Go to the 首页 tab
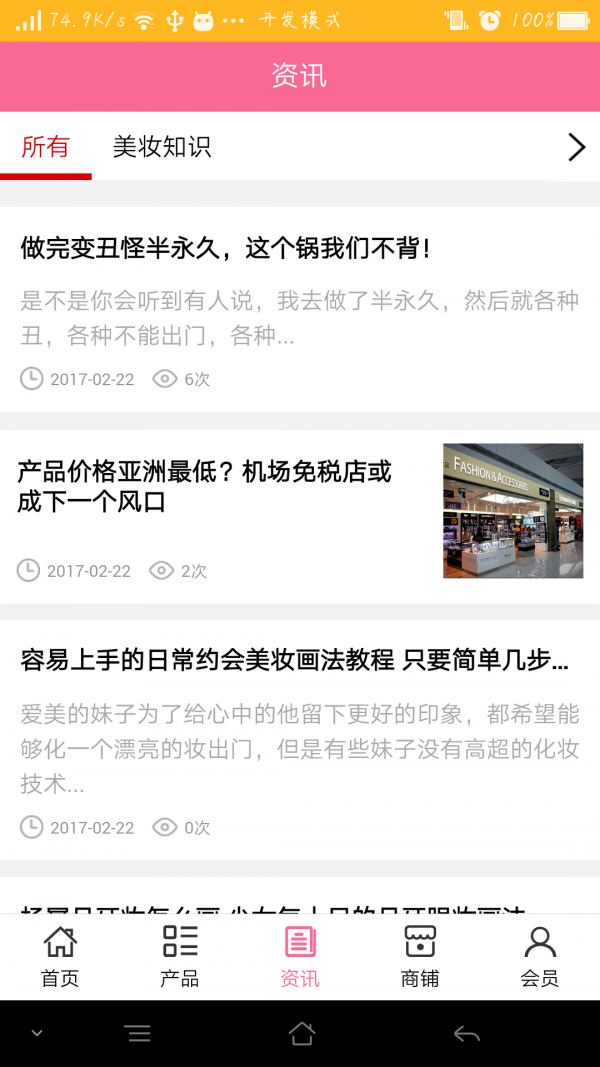The image size is (600, 1067). (60, 957)
